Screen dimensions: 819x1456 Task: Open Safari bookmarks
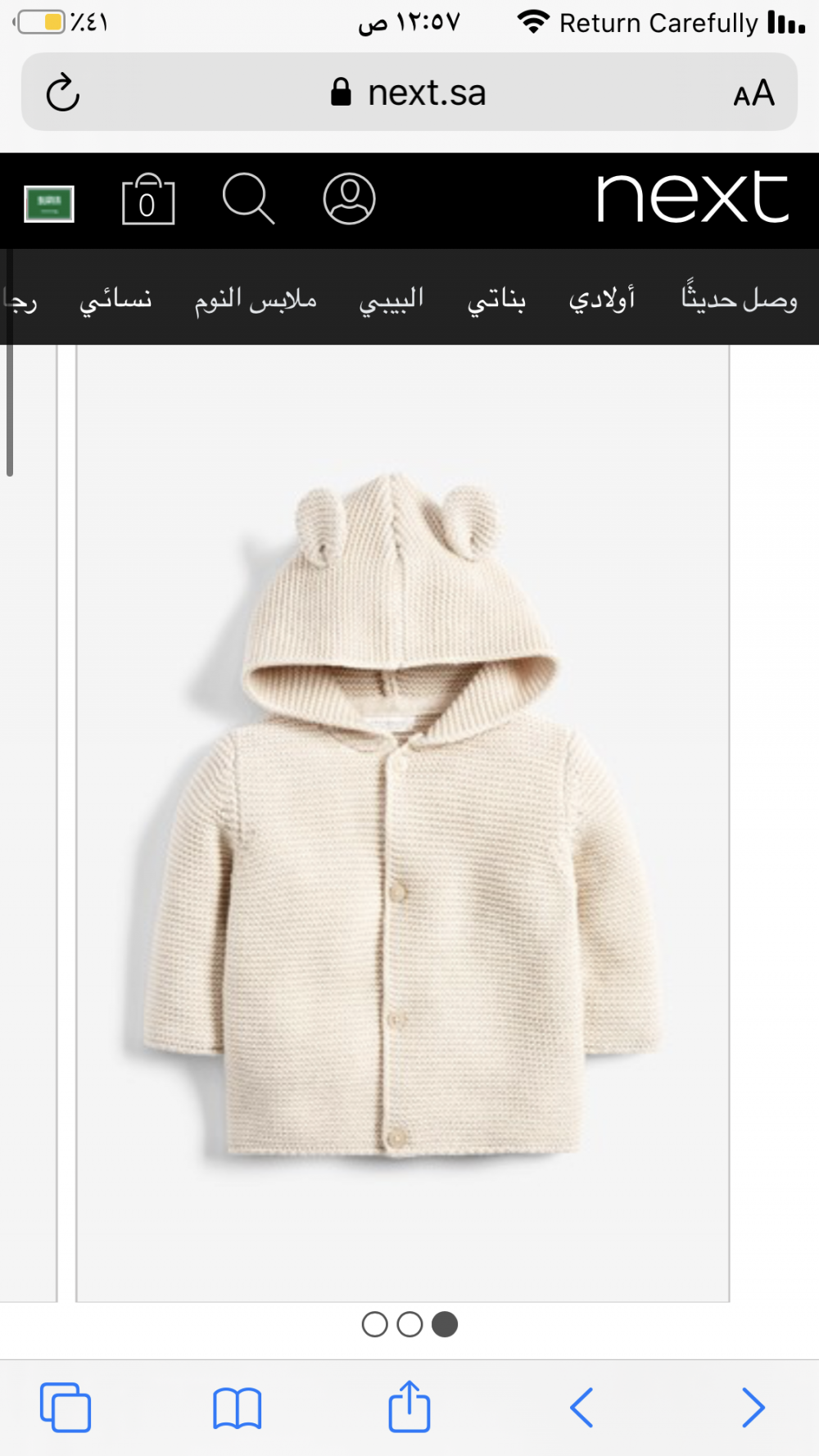237,1409
